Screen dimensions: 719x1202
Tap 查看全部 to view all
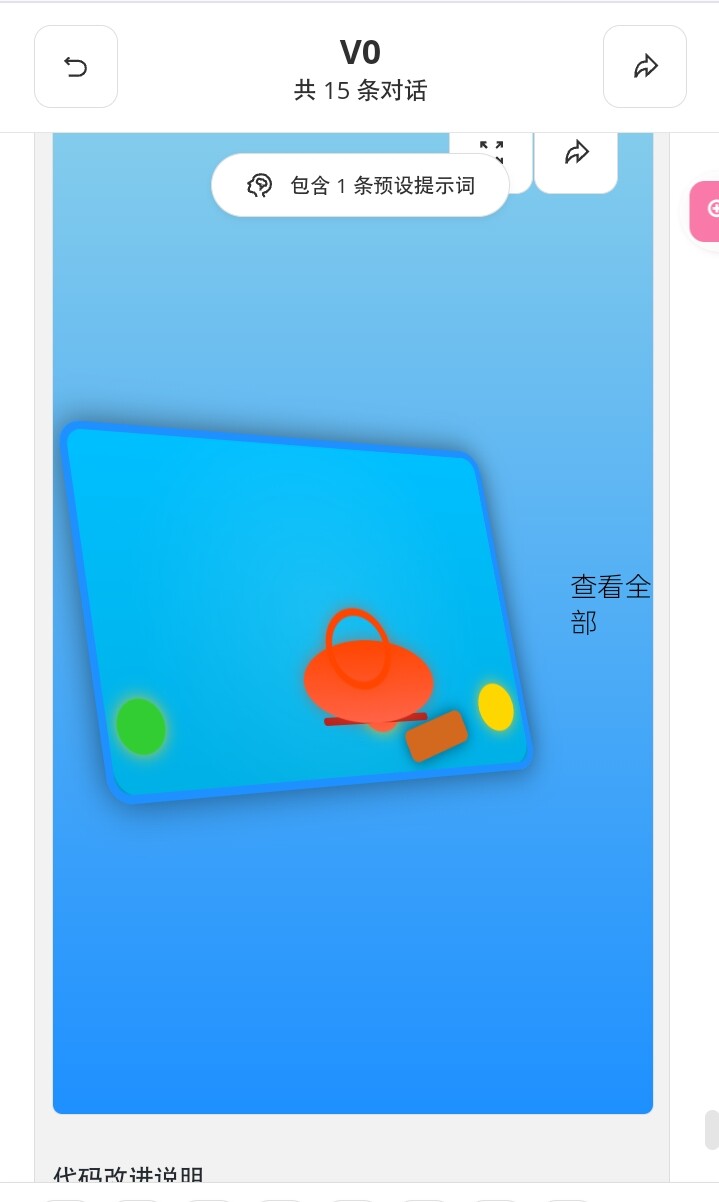click(x=610, y=604)
